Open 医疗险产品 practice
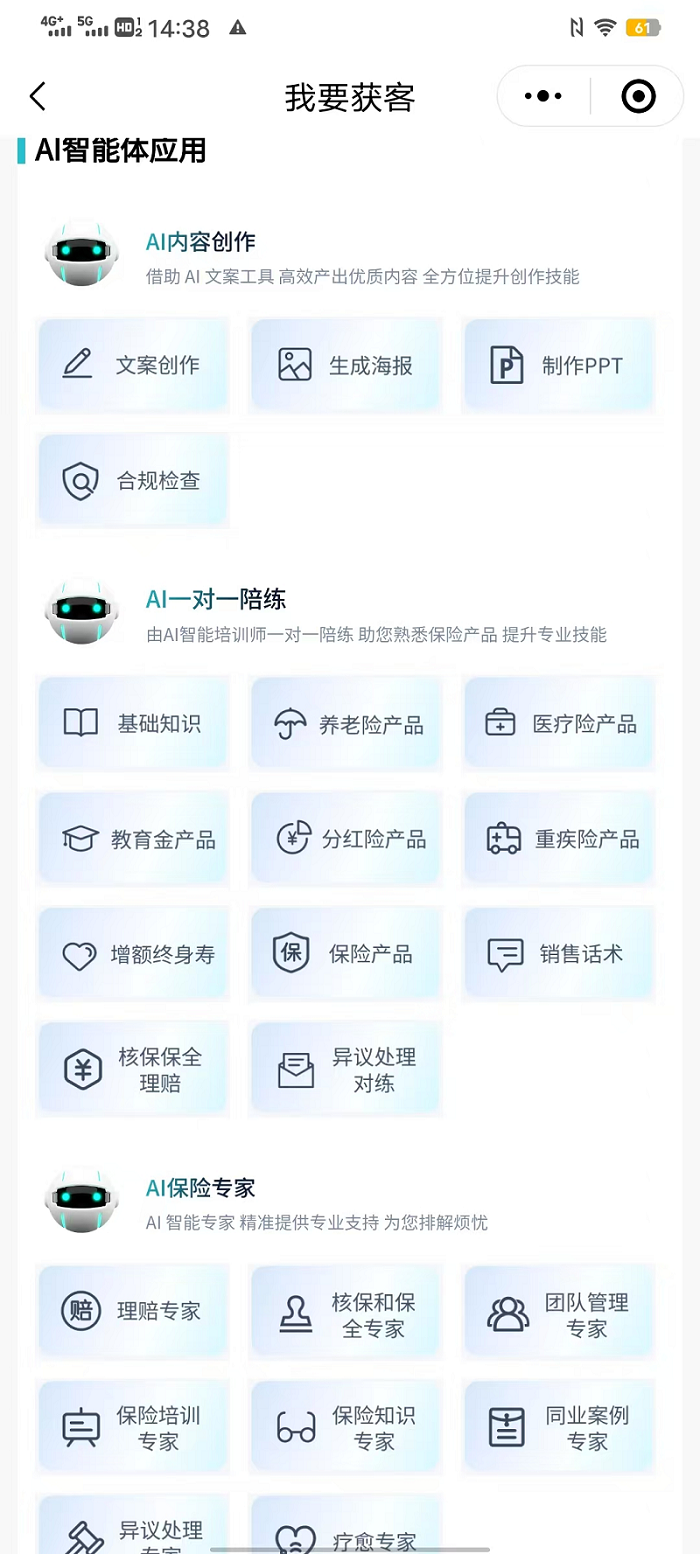The image size is (700, 1554). [559, 723]
